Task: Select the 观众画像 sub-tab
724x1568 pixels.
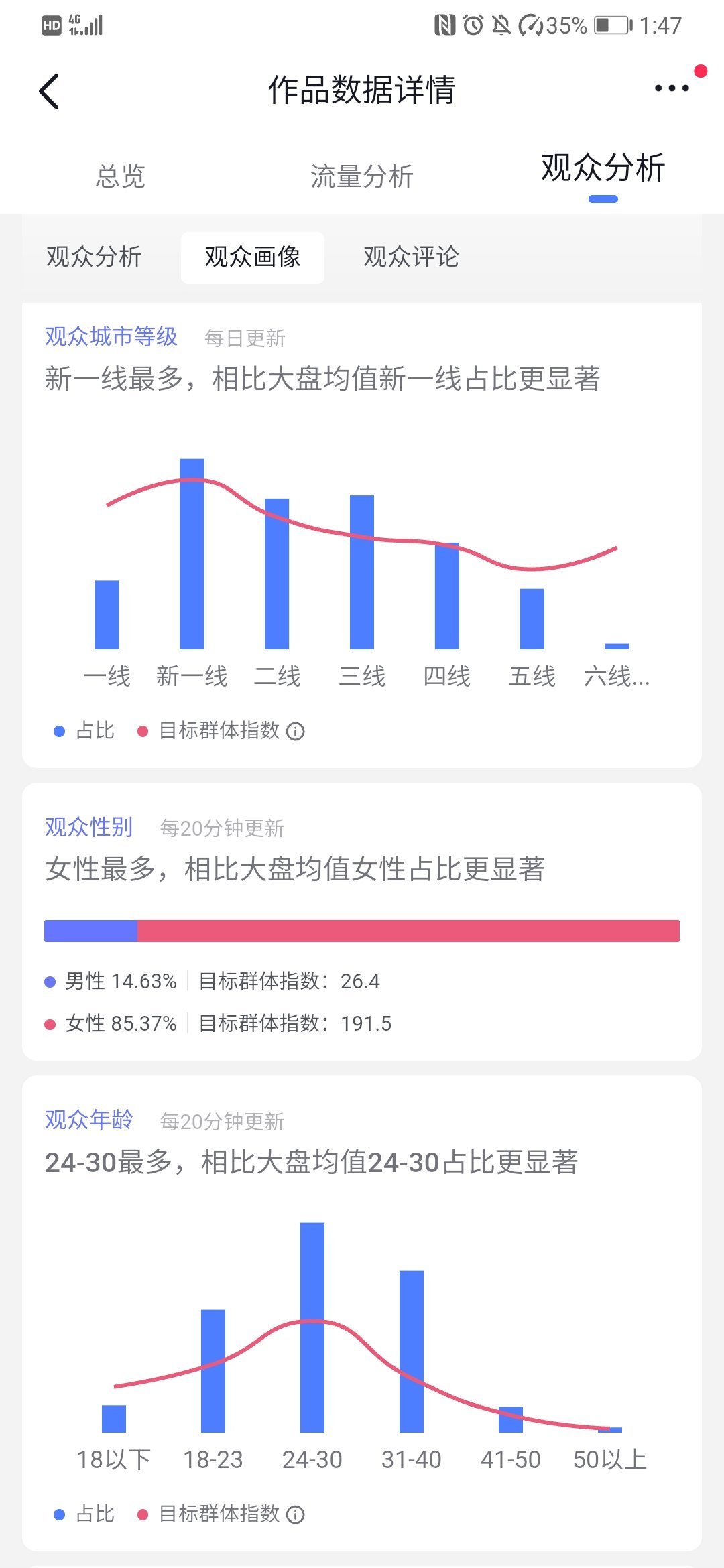Action: click(x=253, y=257)
